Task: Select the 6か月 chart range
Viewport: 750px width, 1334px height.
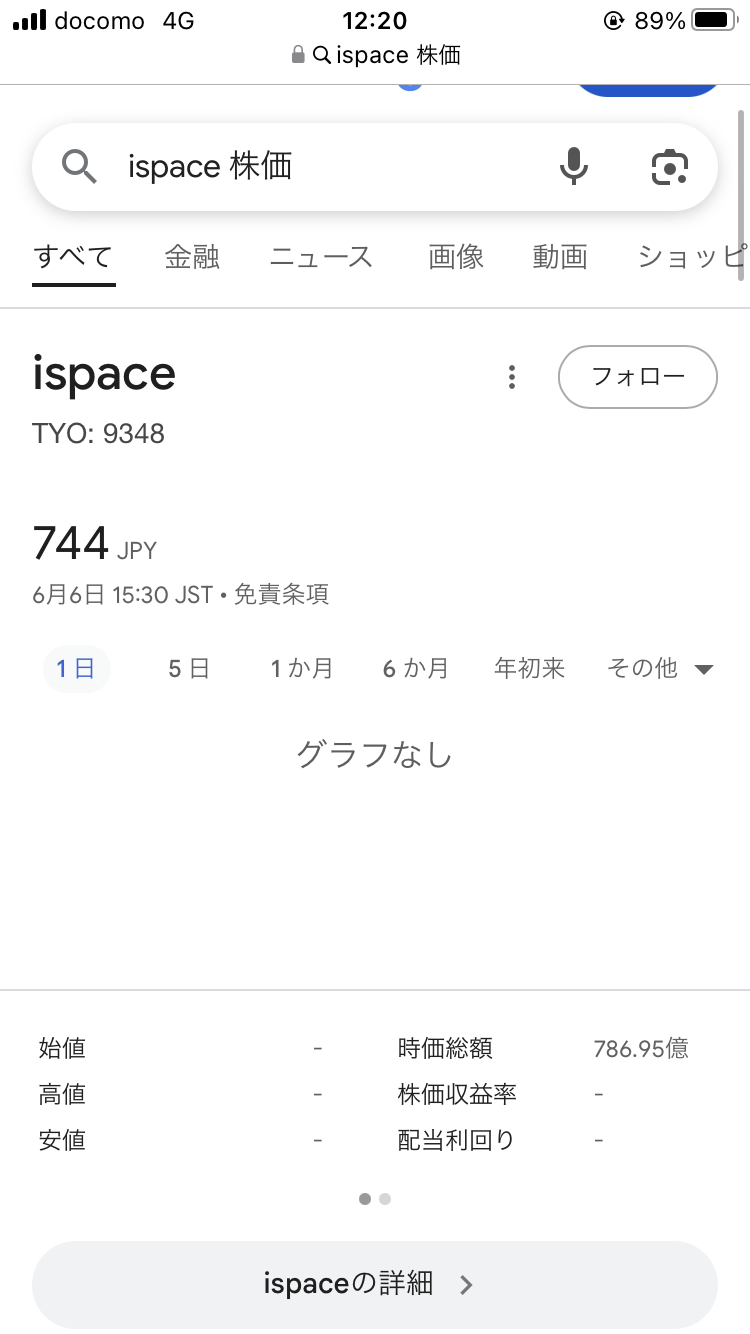Action: 416,669
